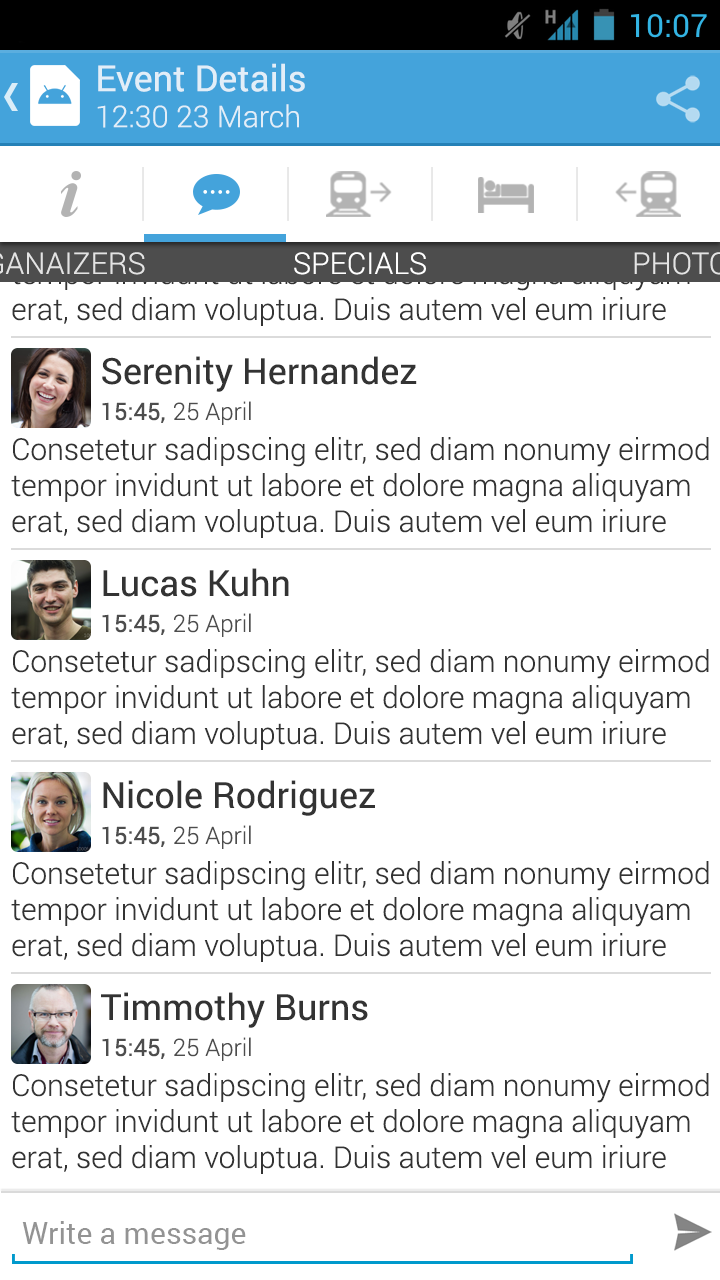
Task: Send the message with the arrow icon
Action: [691, 1232]
